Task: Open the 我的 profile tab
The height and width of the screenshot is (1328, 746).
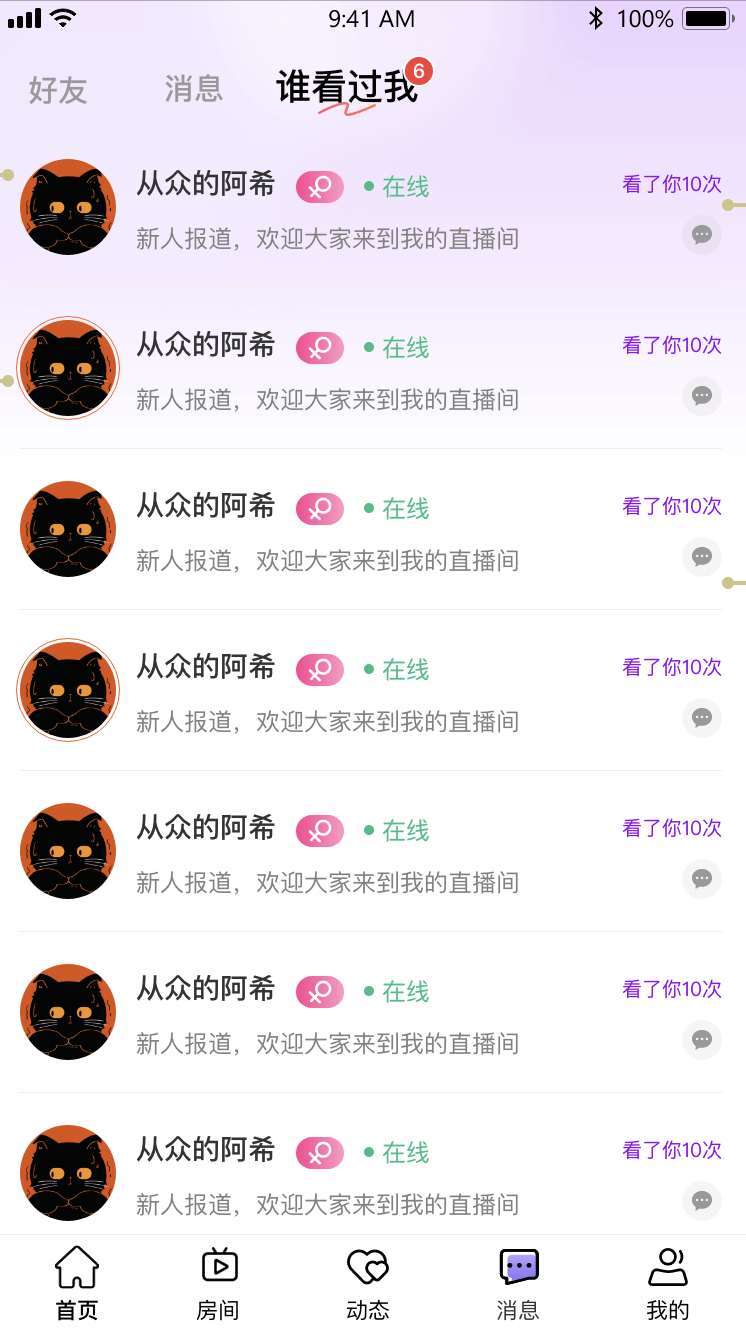Action: (668, 1284)
